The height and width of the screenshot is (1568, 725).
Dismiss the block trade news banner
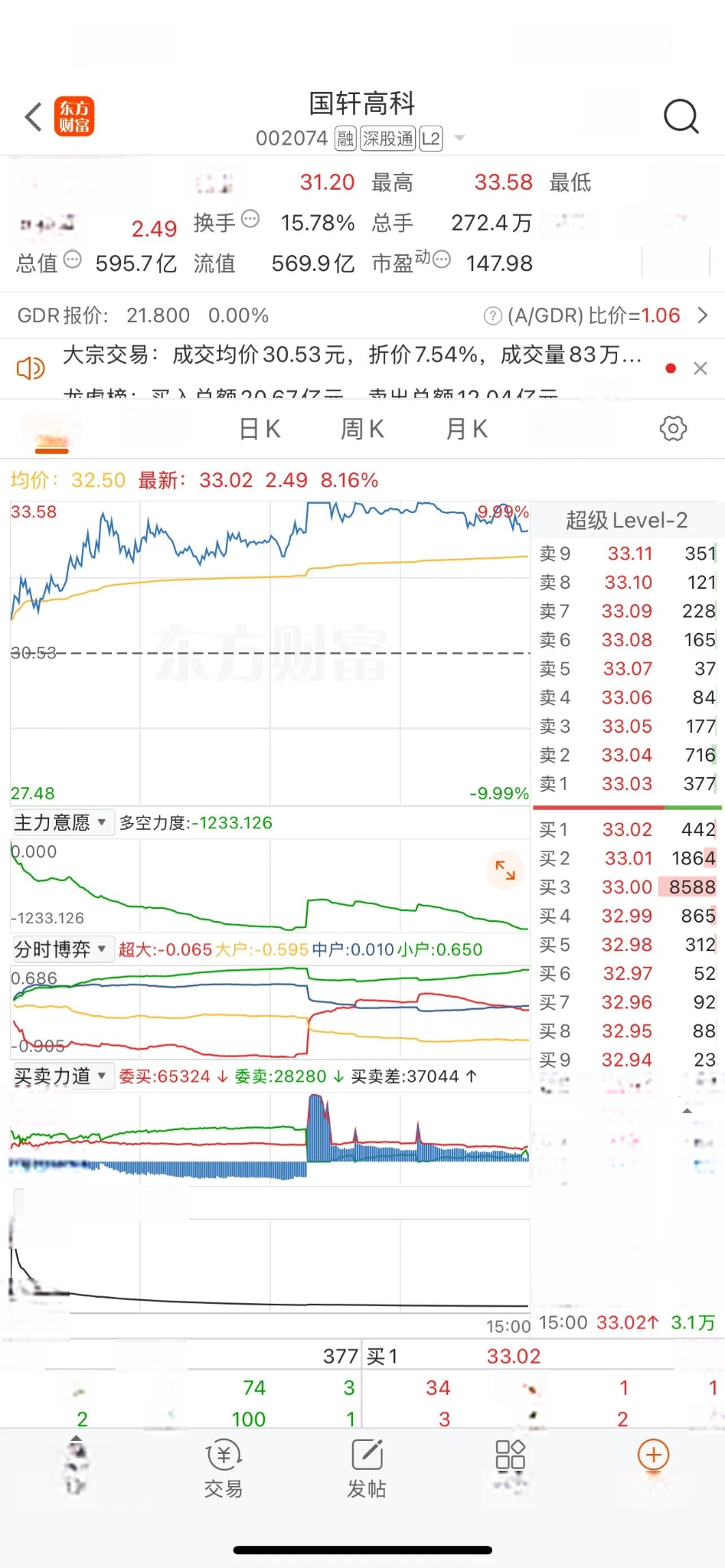click(700, 368)
